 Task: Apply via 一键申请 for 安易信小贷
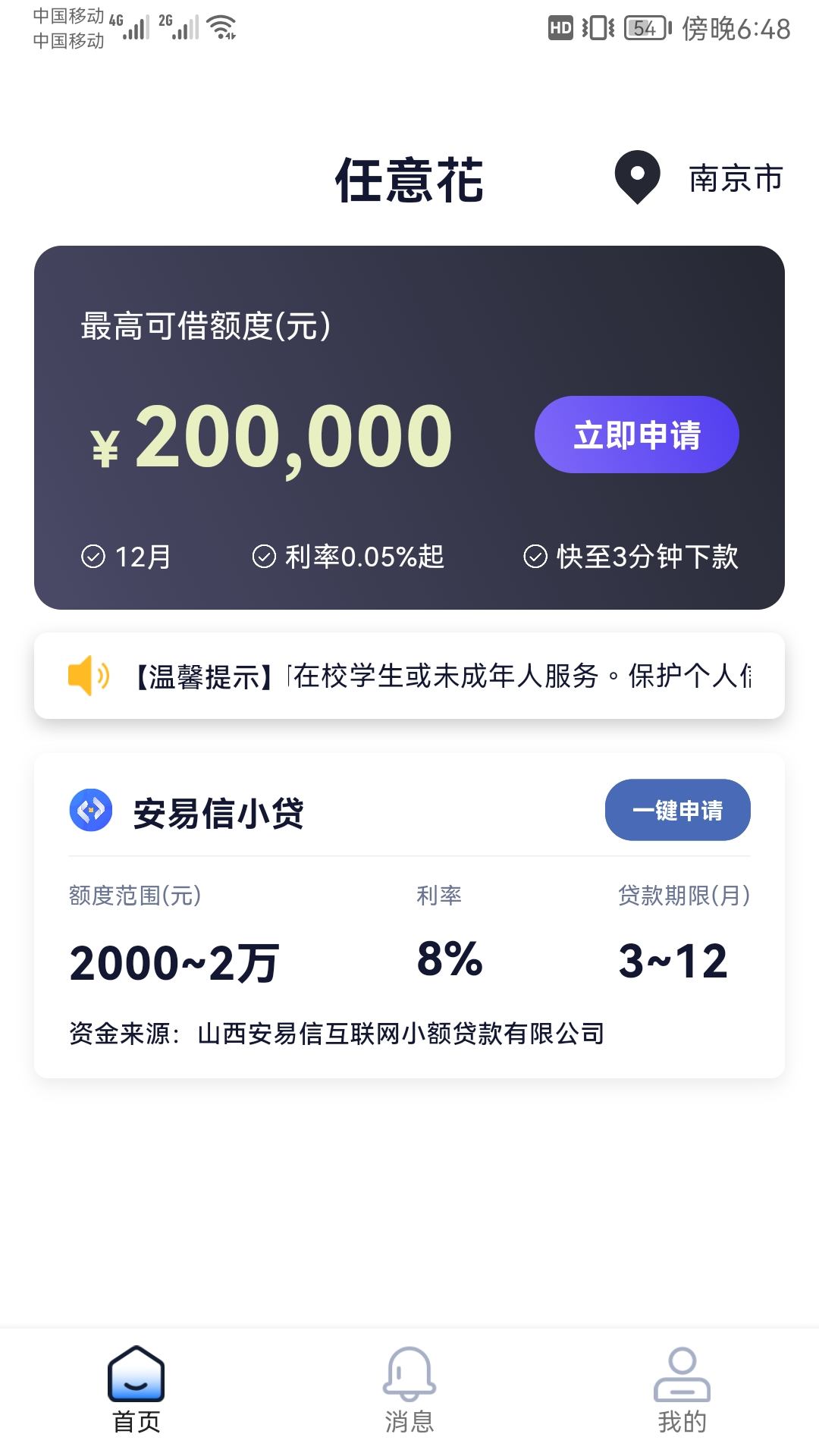677,810
